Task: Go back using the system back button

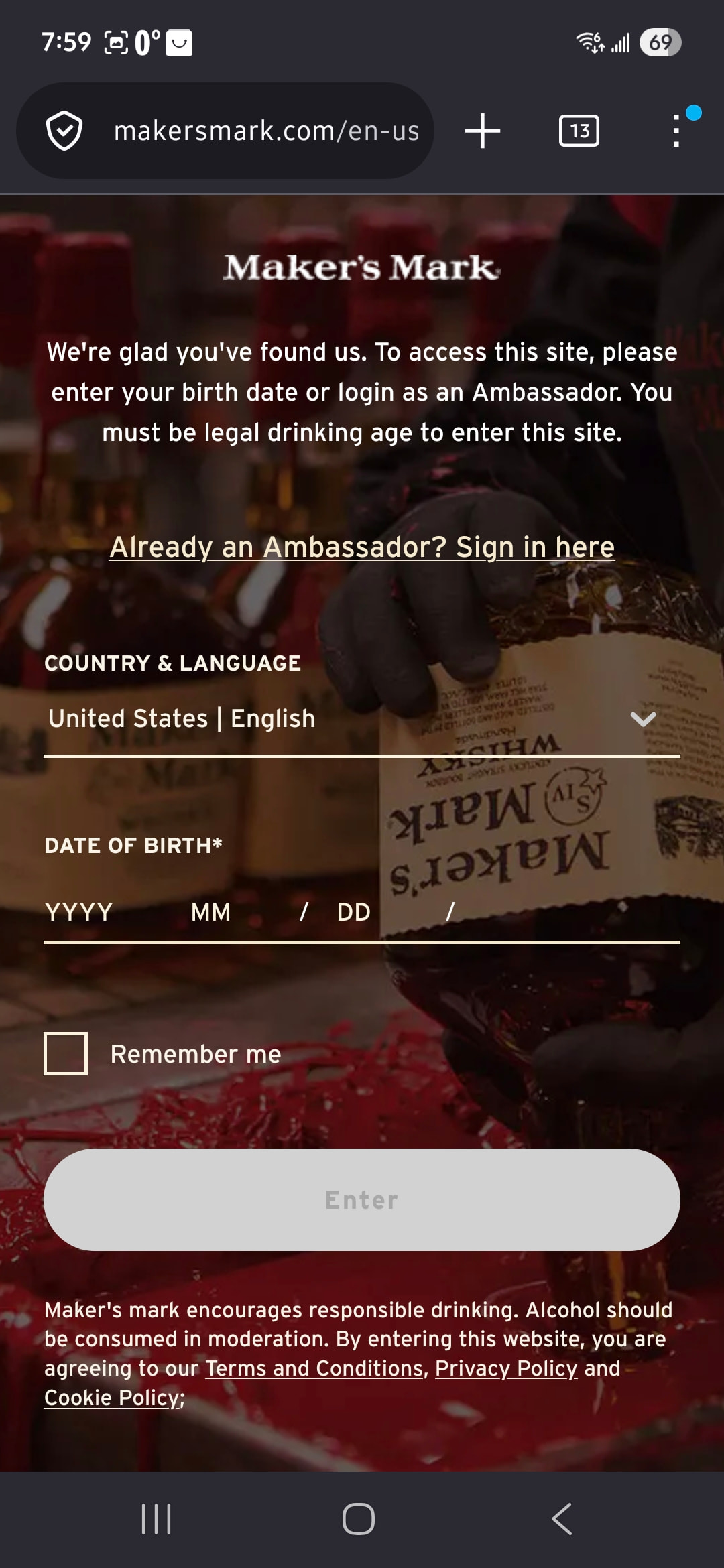Action: (x=562, y=1519)
